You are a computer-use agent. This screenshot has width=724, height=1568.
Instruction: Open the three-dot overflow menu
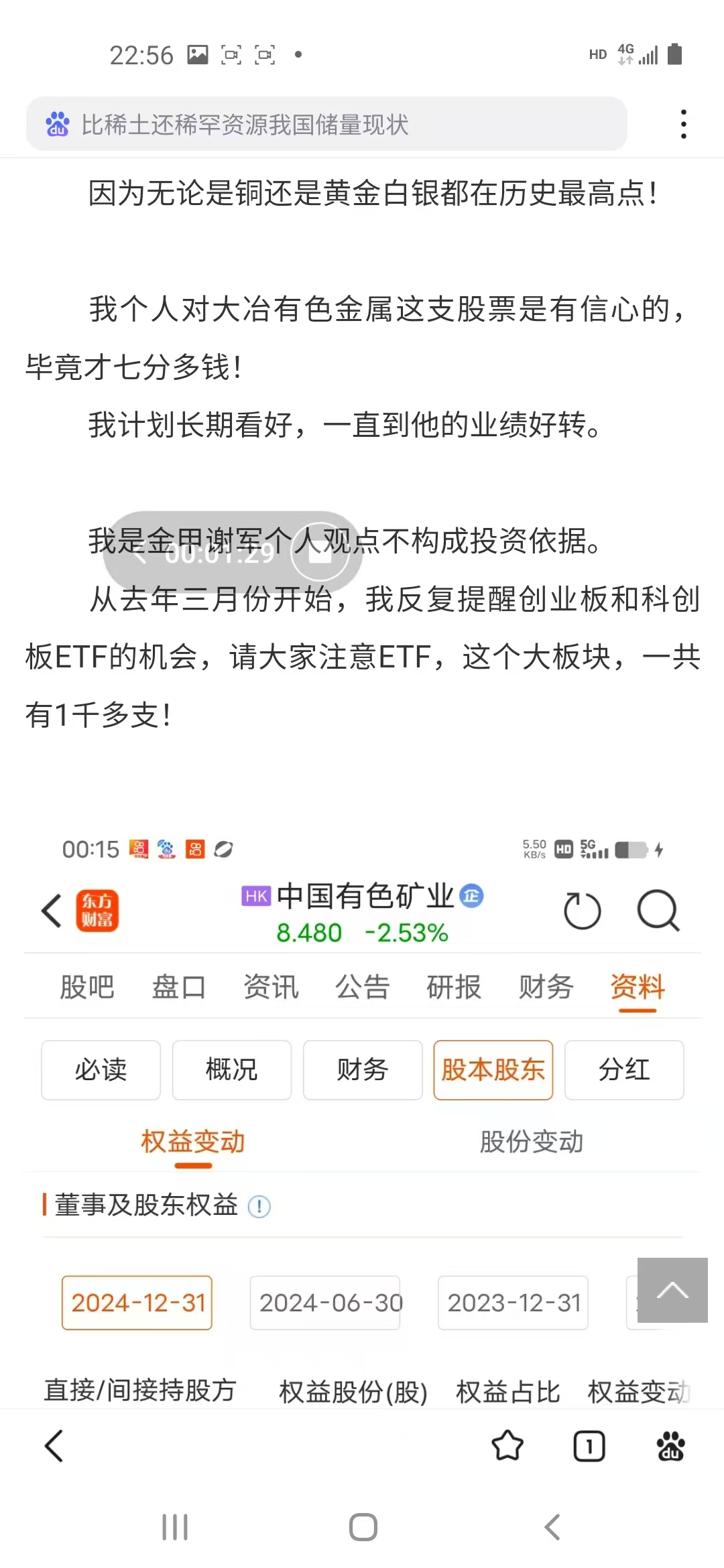[x=683, y=124]
